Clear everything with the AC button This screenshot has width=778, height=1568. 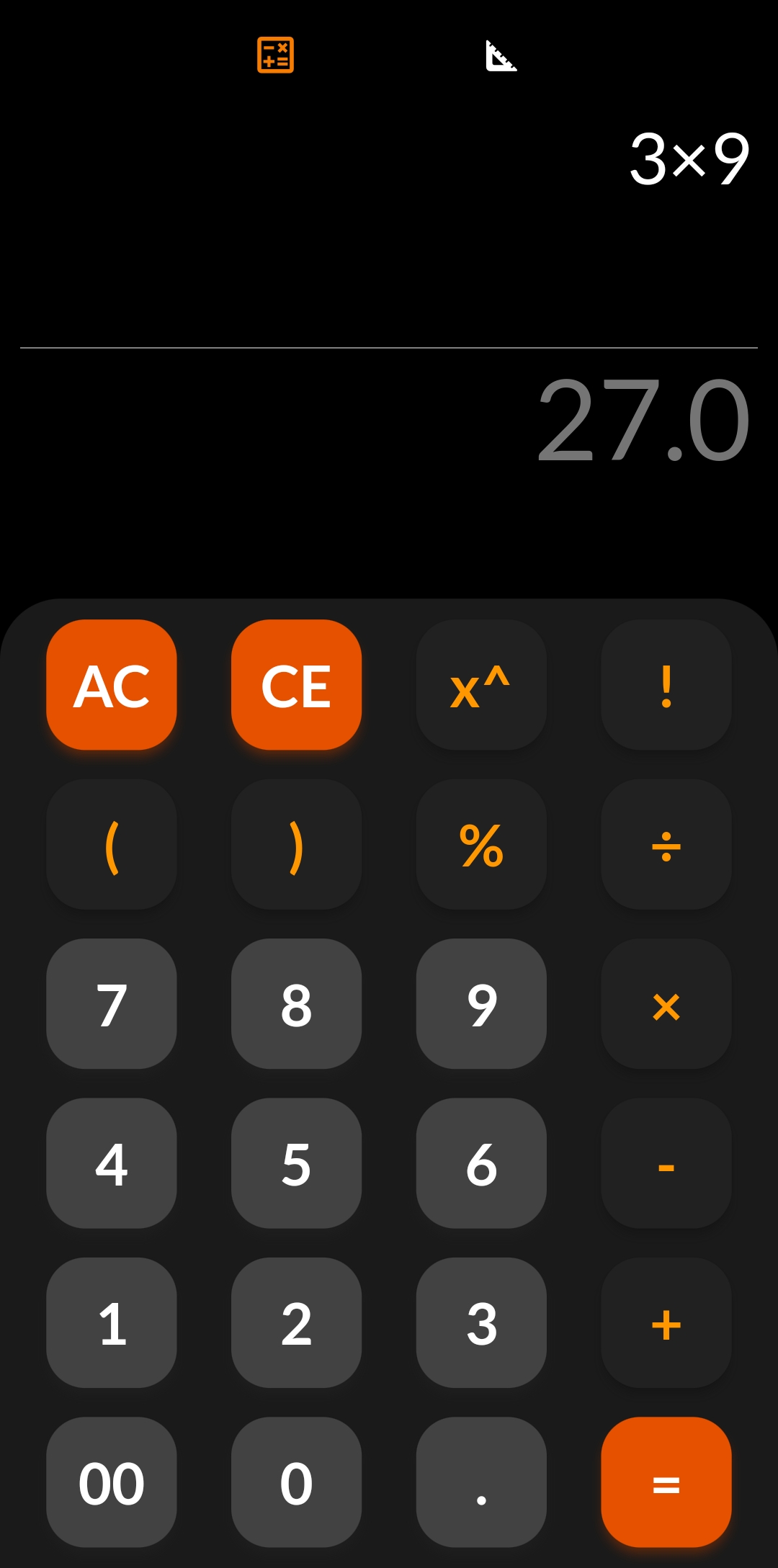111,686
